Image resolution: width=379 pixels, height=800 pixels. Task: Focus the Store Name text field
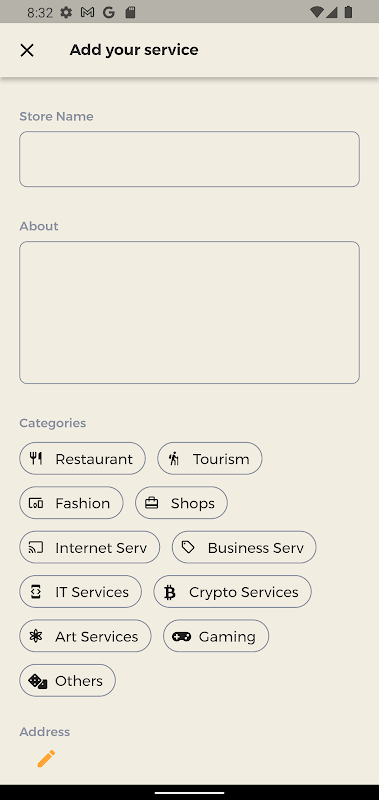(x=189, y=159)
